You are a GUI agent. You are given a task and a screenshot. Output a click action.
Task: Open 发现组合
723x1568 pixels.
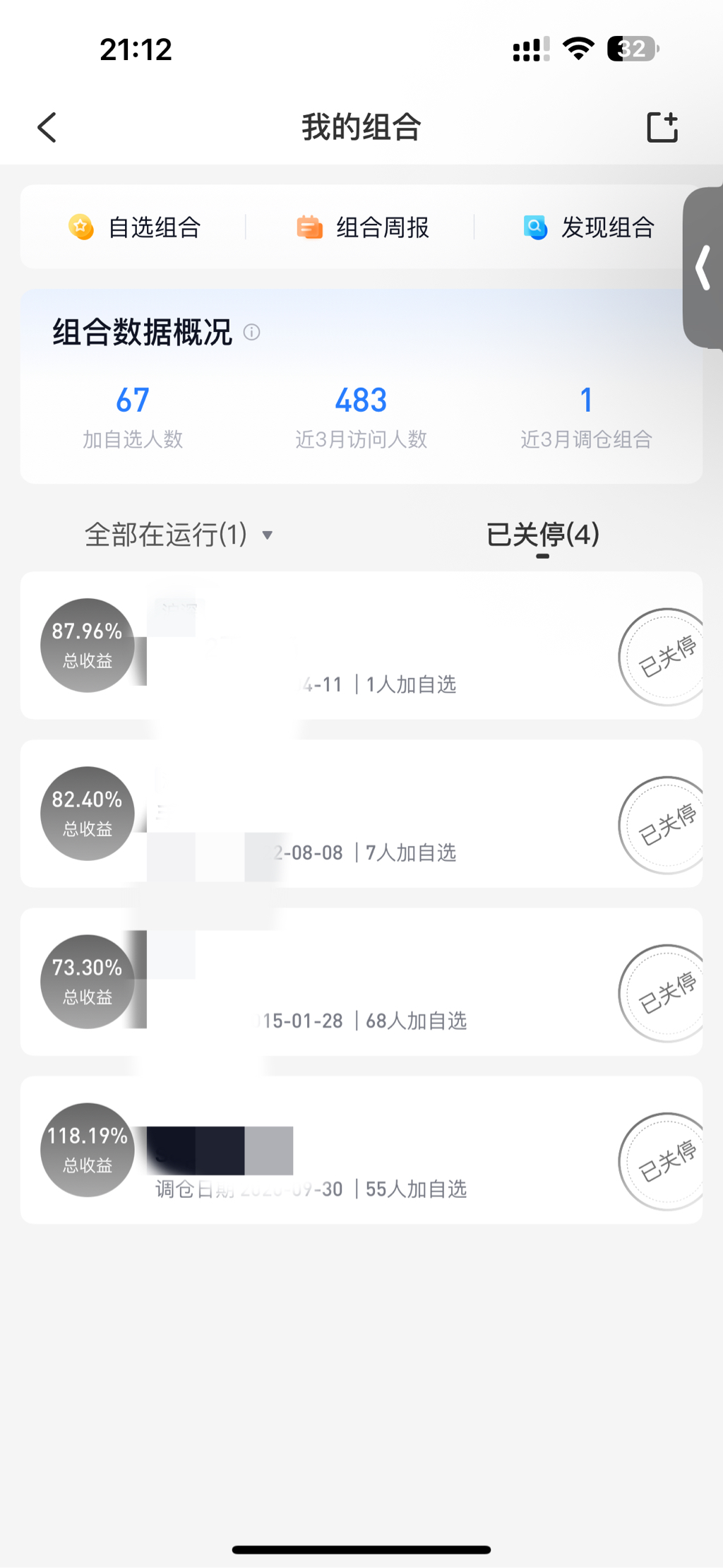point(588,227)
